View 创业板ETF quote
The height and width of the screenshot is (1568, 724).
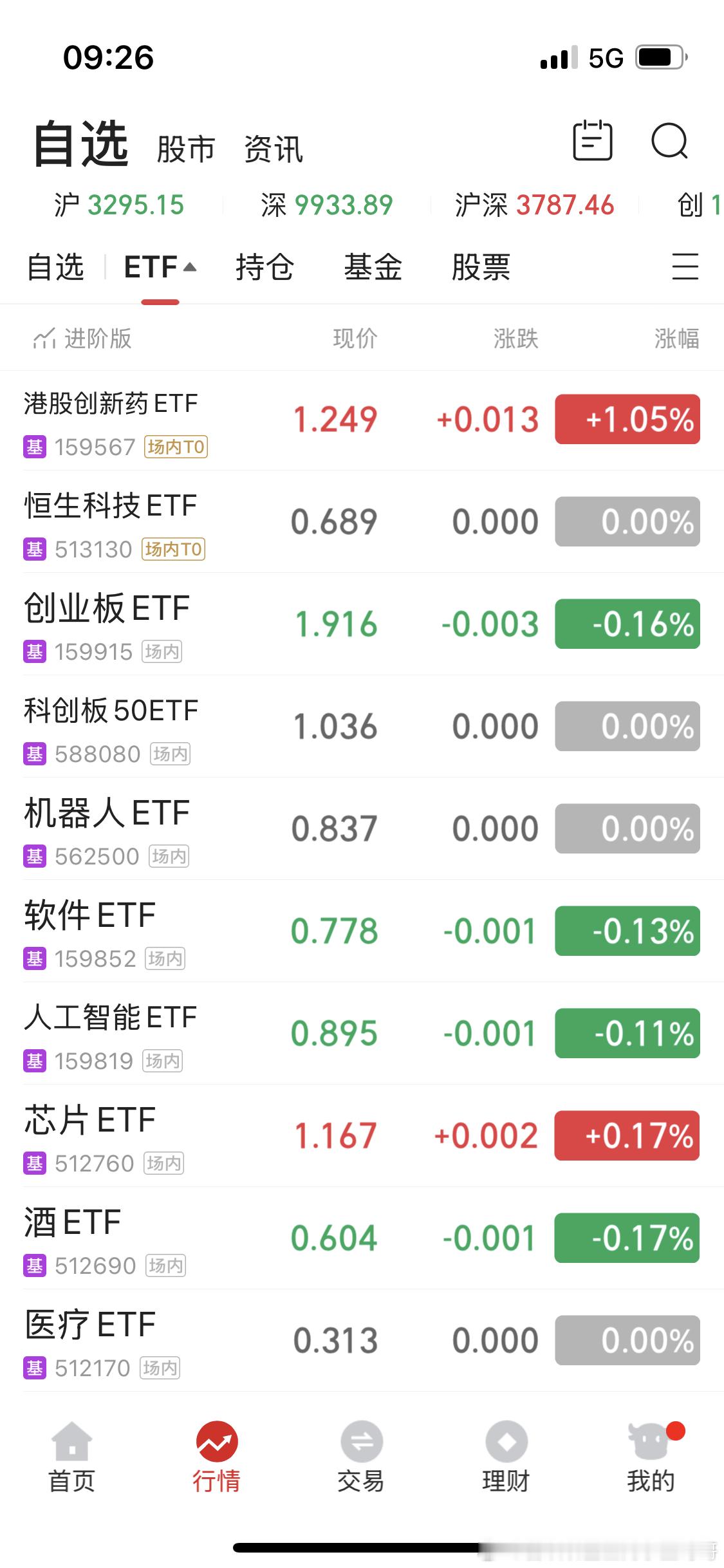click(107, 609)
